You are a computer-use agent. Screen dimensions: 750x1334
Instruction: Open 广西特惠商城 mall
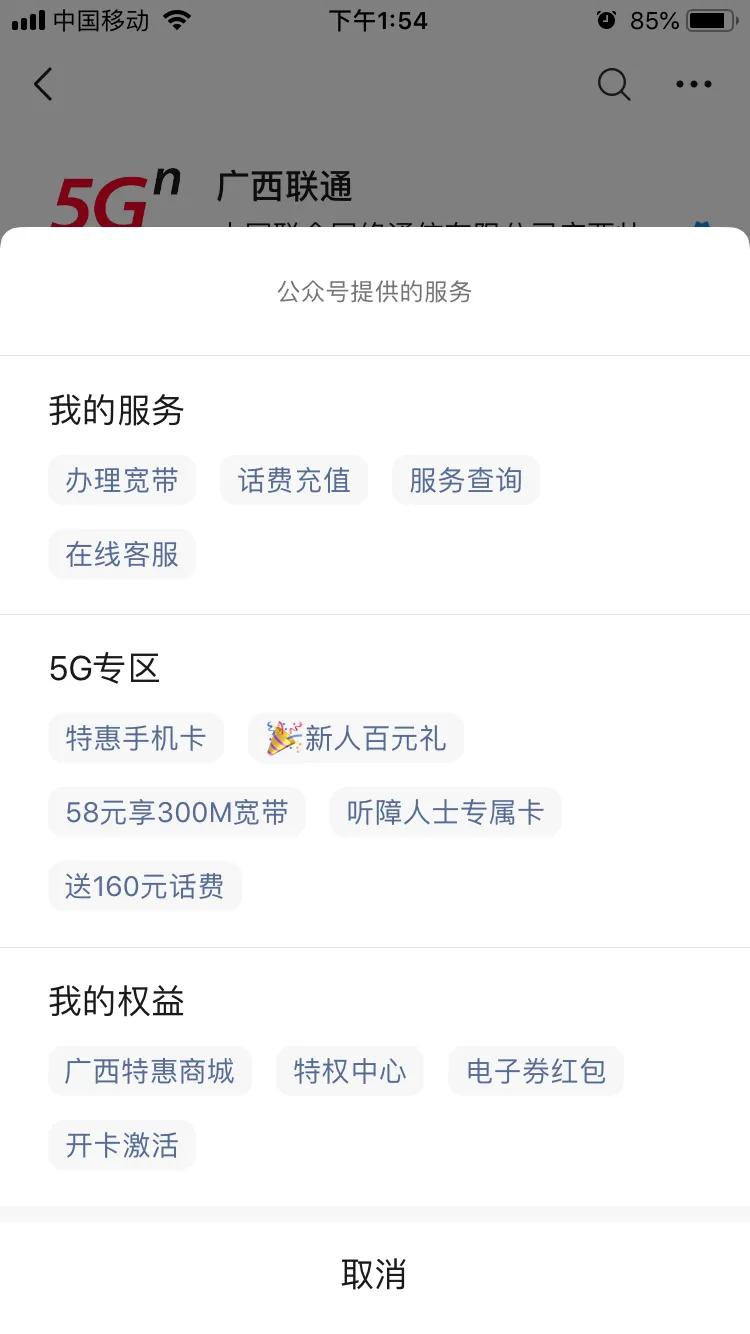(150, 1071)
